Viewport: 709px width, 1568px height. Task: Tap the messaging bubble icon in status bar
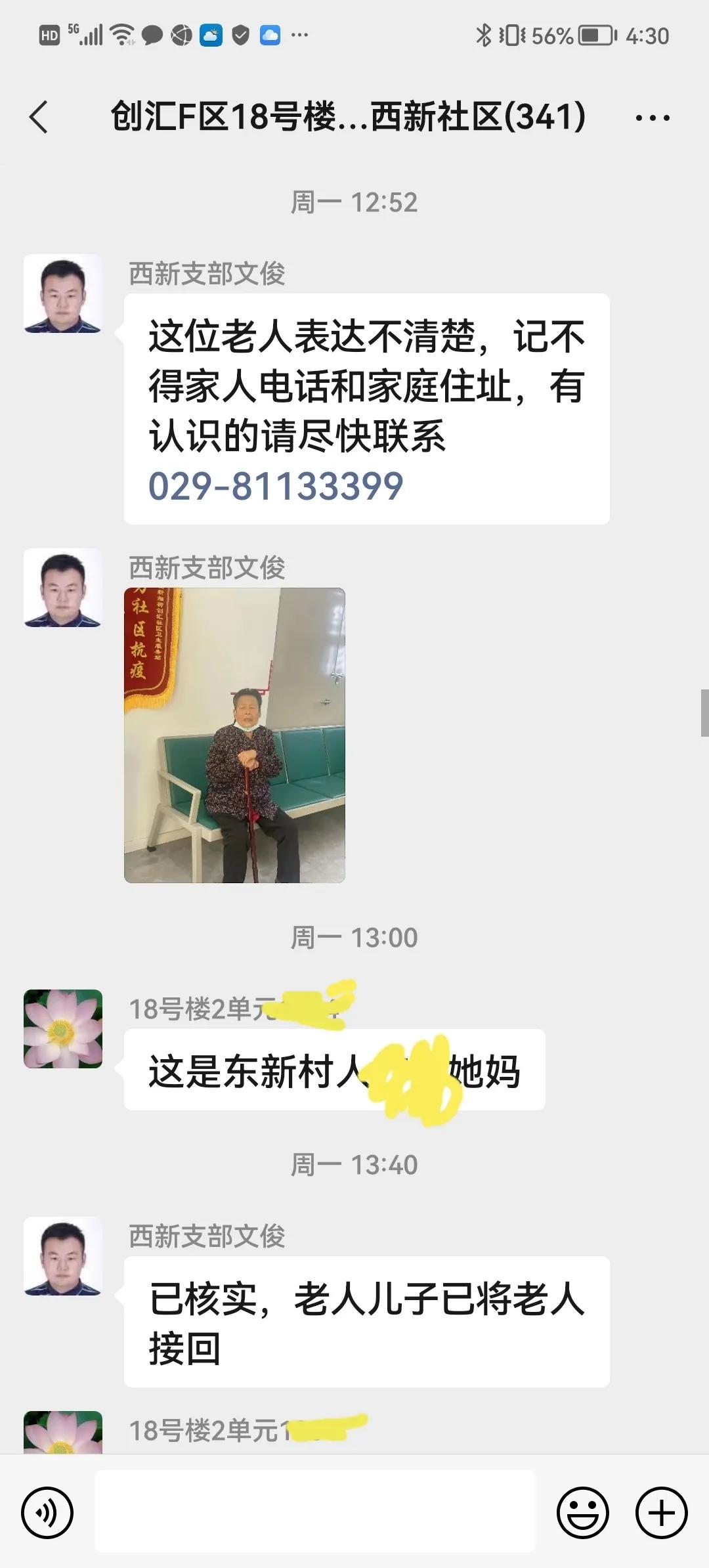[x=151, y=36]
